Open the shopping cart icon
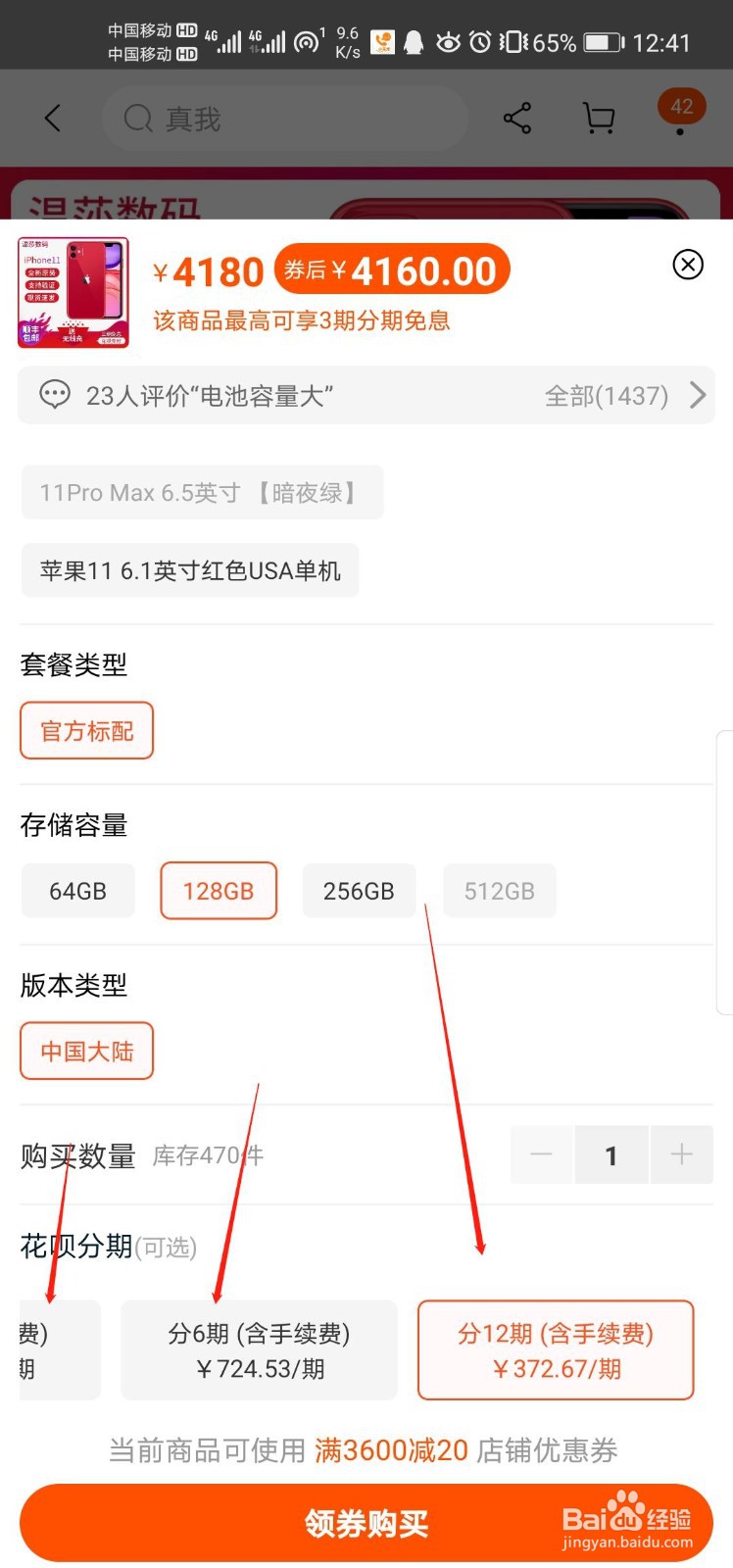 pyautogui.click(x=598, y=118)
